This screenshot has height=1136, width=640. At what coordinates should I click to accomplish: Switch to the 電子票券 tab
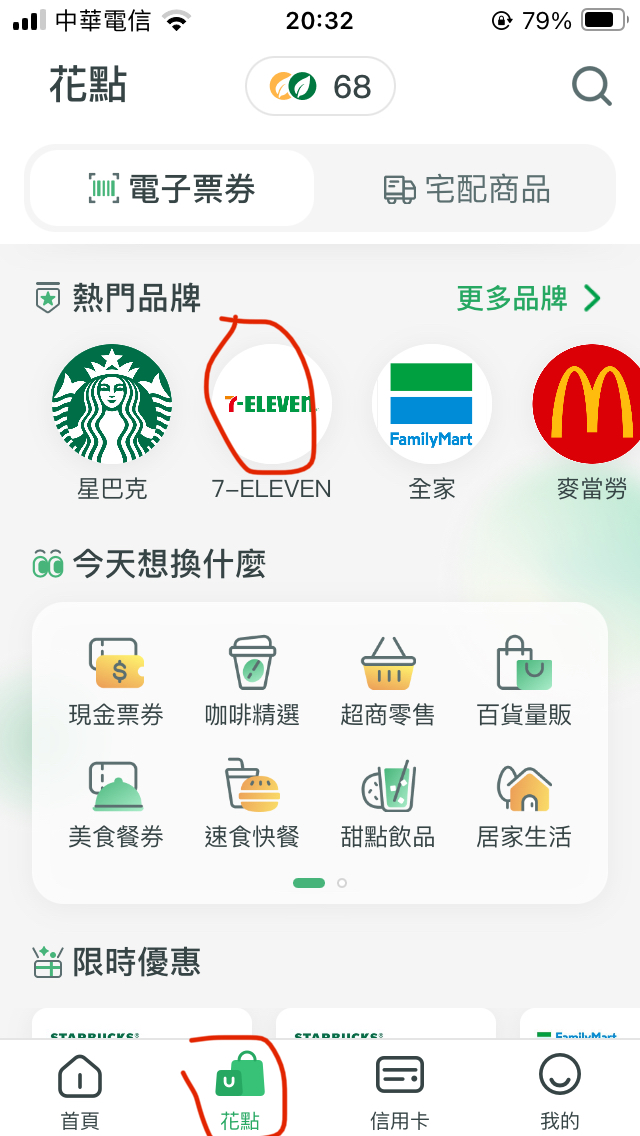pyautogui.click(x=172, y=189)
